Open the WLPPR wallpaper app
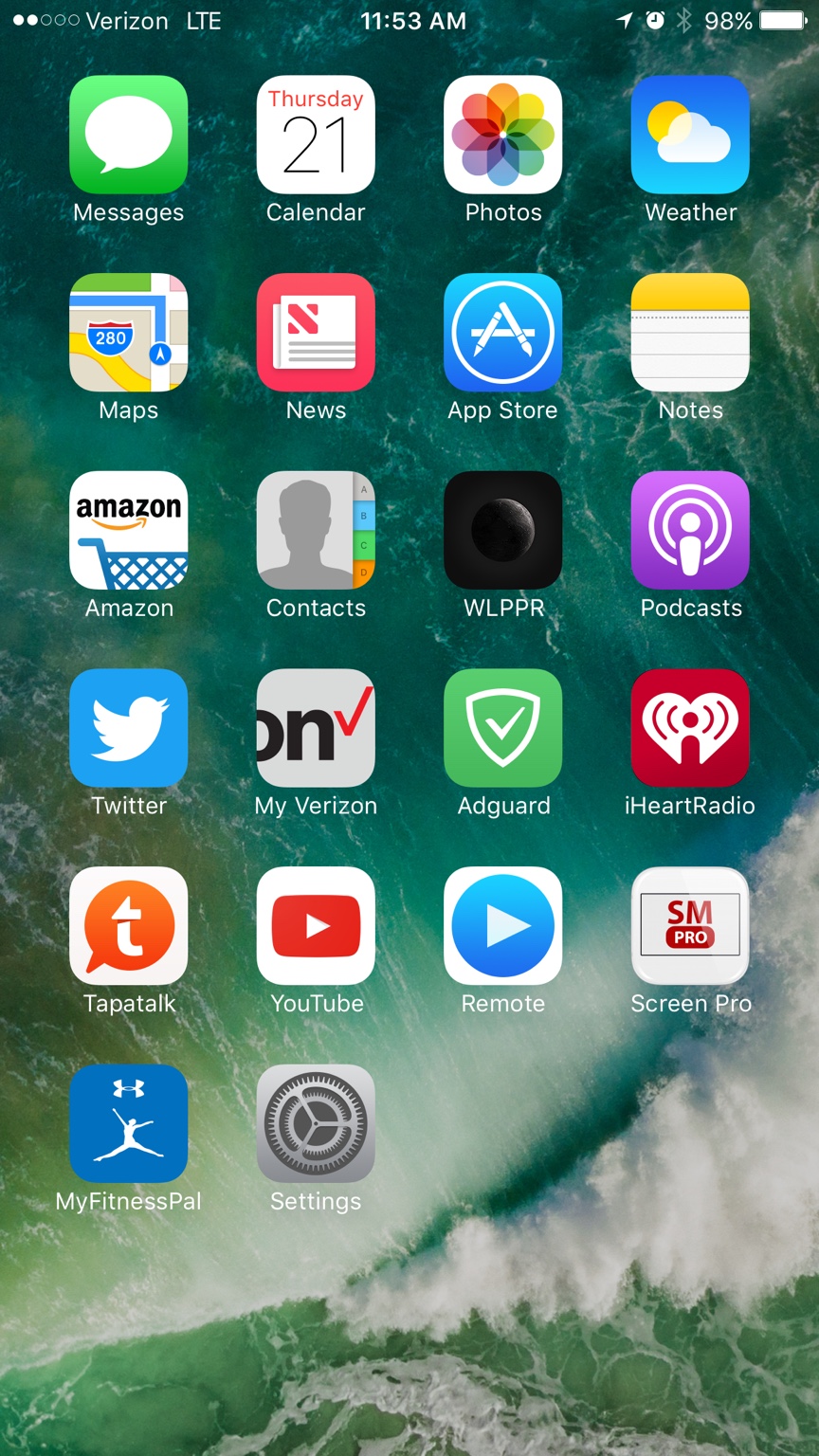 pyautogui.click(x=502, y=530)
